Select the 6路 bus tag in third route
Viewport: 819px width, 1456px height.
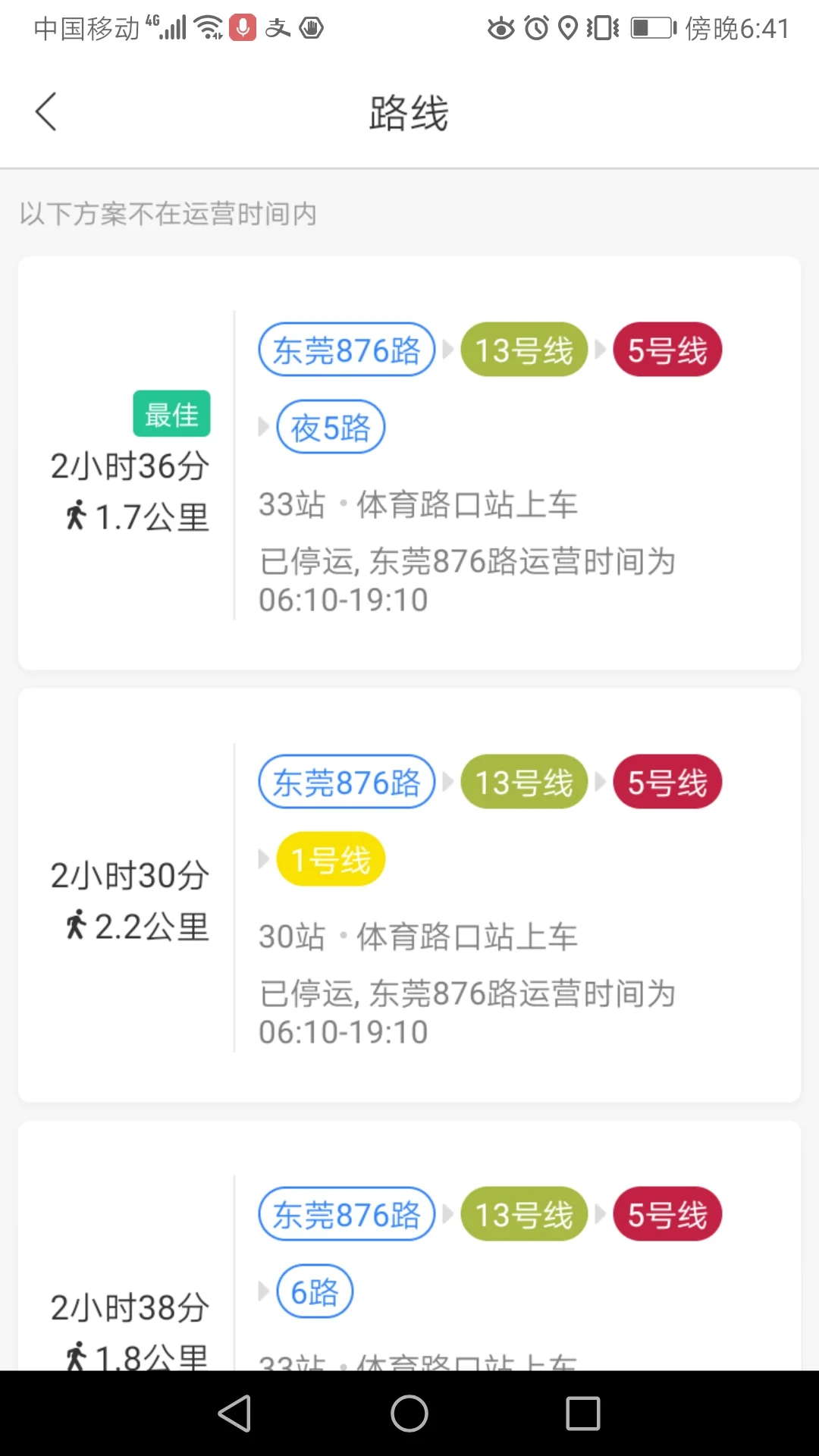point(314,1291)
